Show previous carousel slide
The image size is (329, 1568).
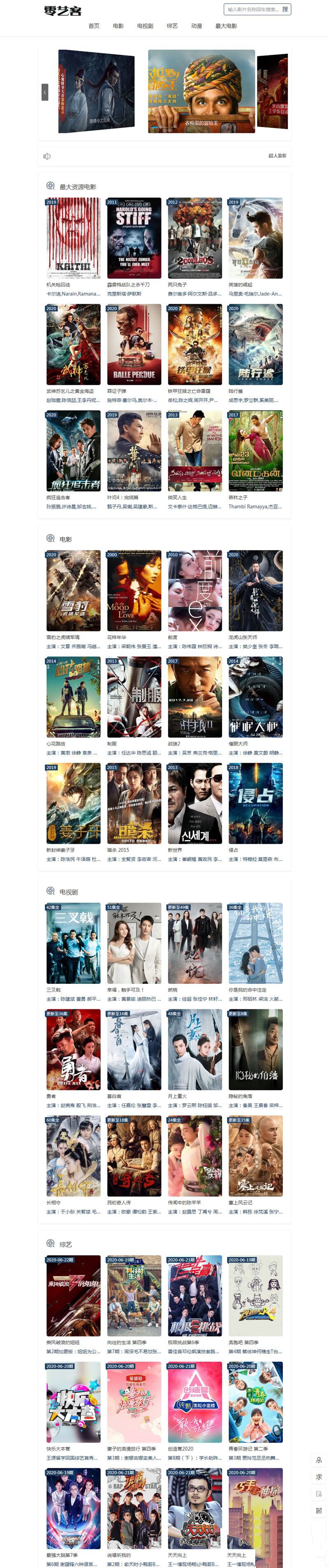[x=44, y=92]
